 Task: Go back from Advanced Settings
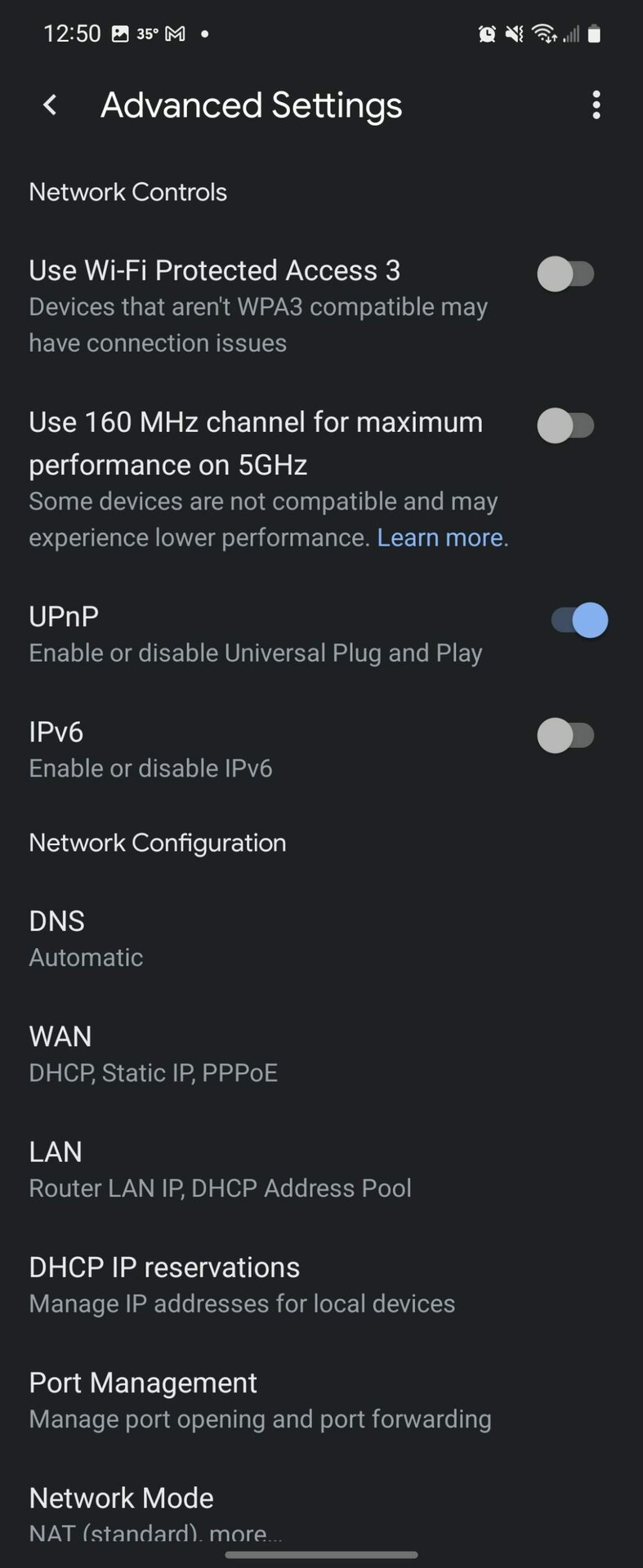[51, 105]
